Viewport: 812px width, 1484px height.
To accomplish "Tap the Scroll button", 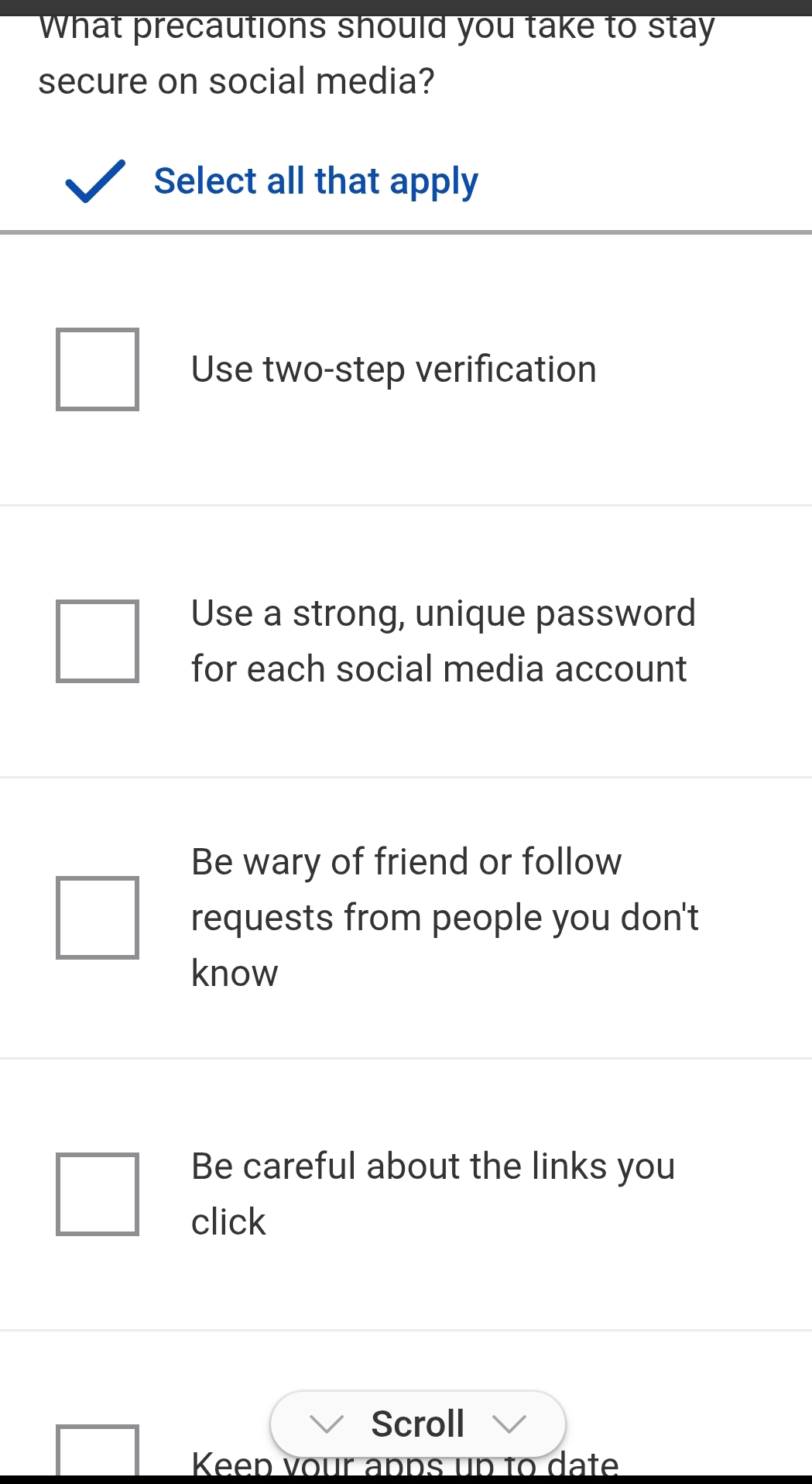I will pos(417,1424).
